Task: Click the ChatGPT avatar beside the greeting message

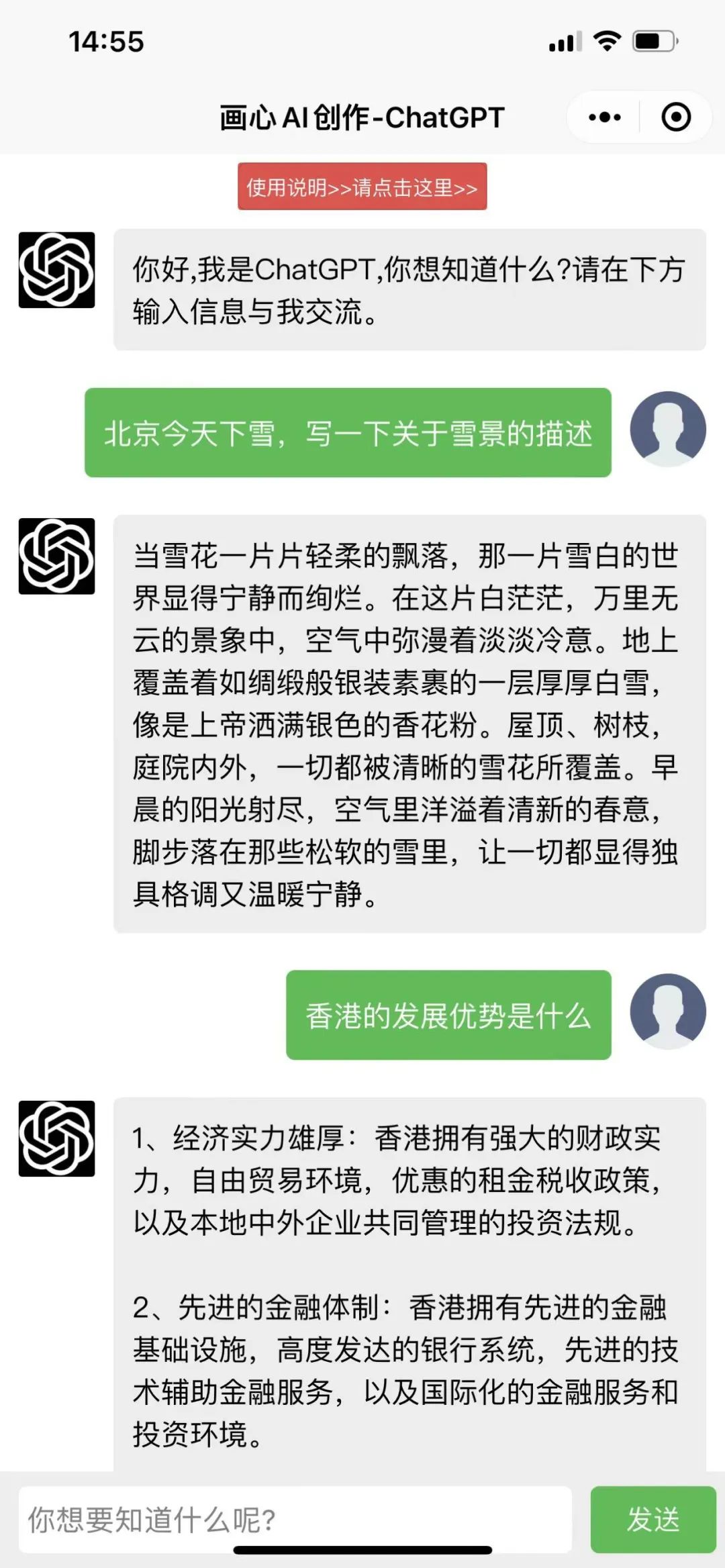Action: coord(57,271)
